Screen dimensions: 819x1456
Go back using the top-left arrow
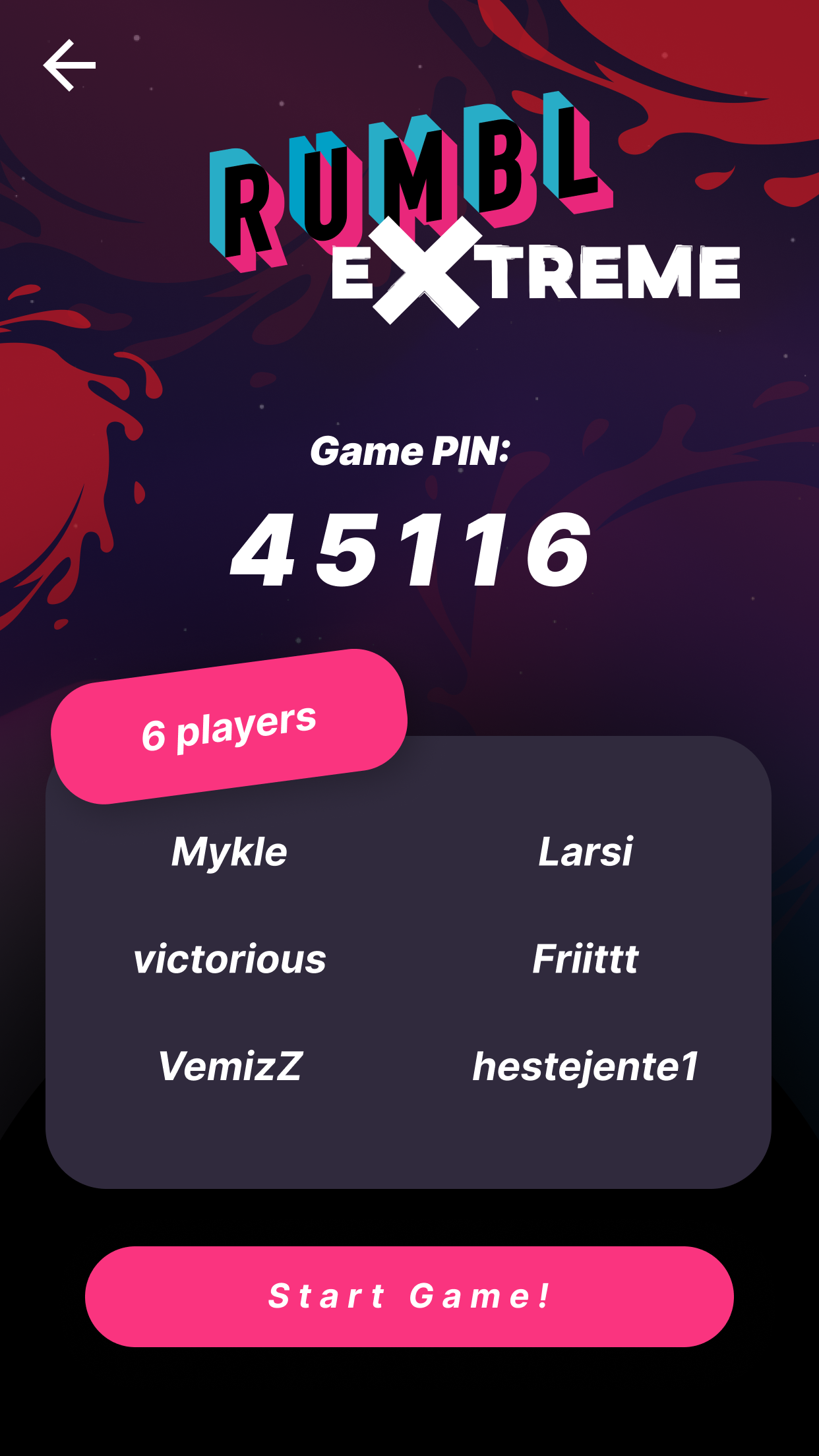click(x=69, y=65)
